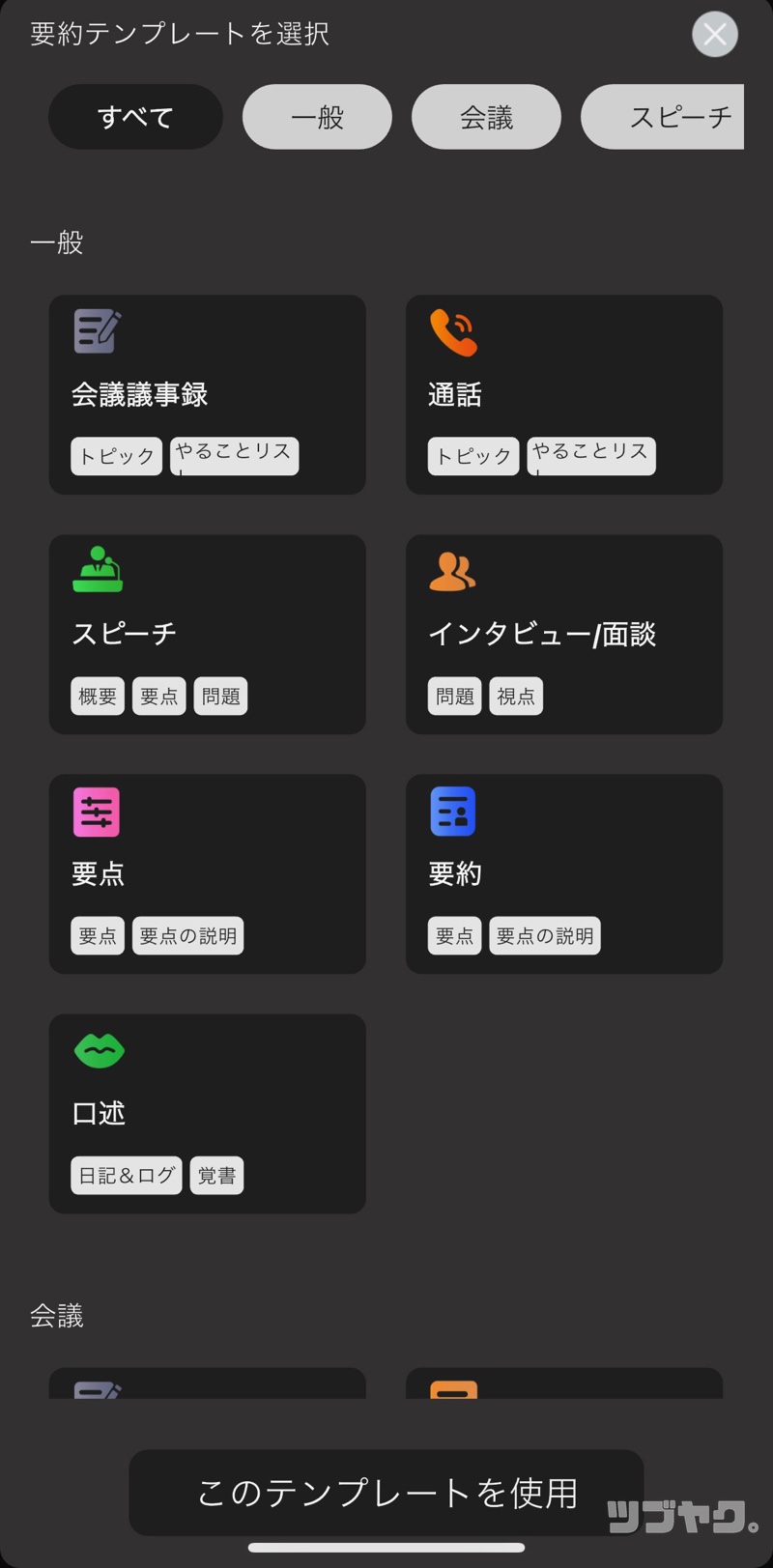Choose the スピーチ template card

(x=207, y=634)
